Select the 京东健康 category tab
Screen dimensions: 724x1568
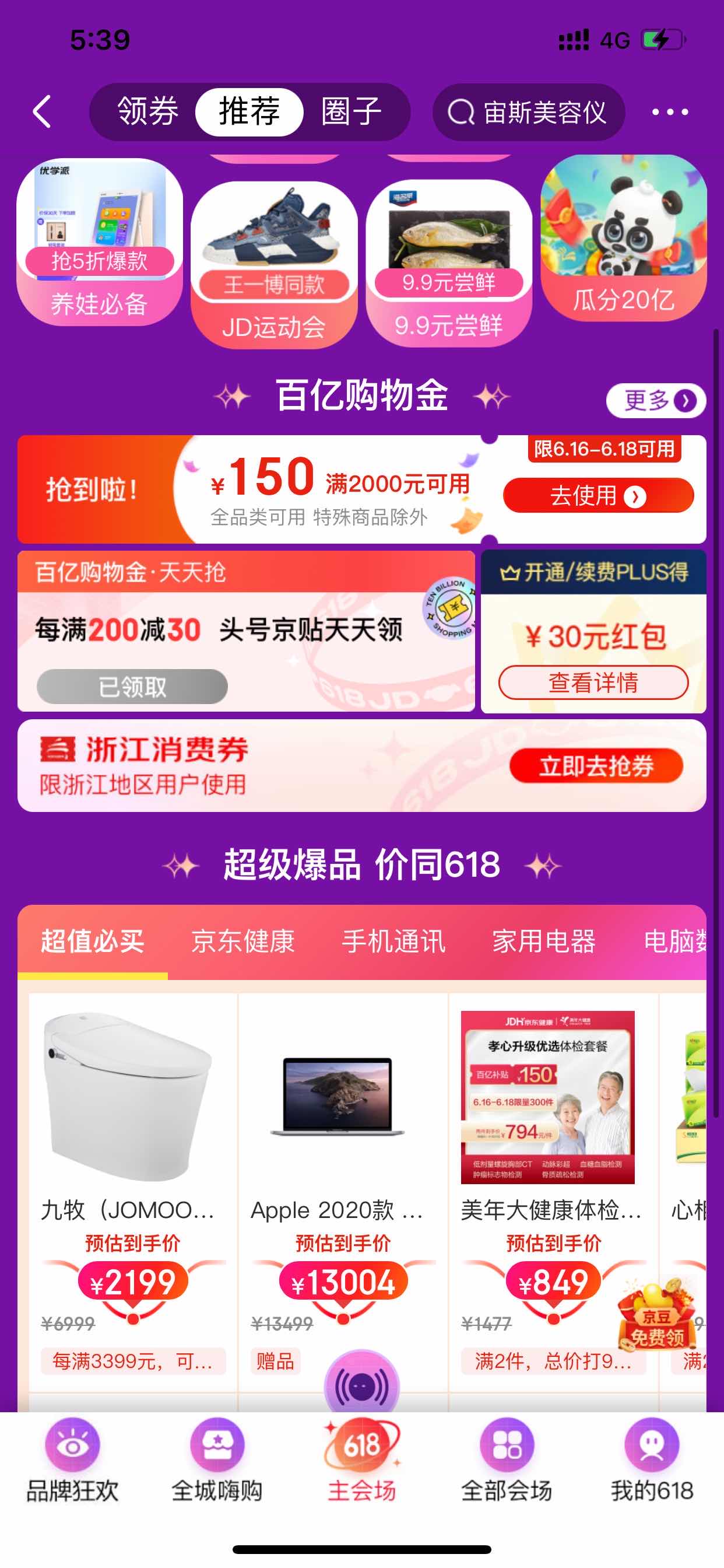coord(242,941)
